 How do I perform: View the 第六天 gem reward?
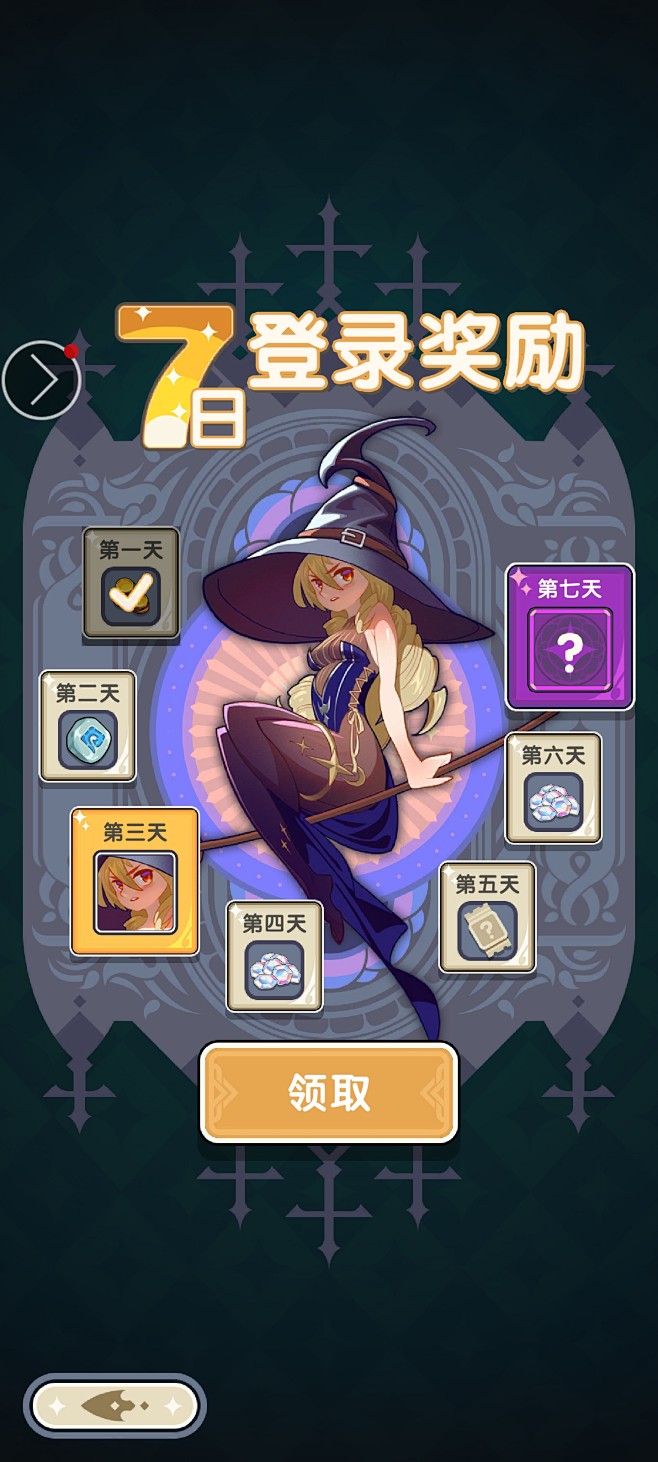tap(553, 788)
